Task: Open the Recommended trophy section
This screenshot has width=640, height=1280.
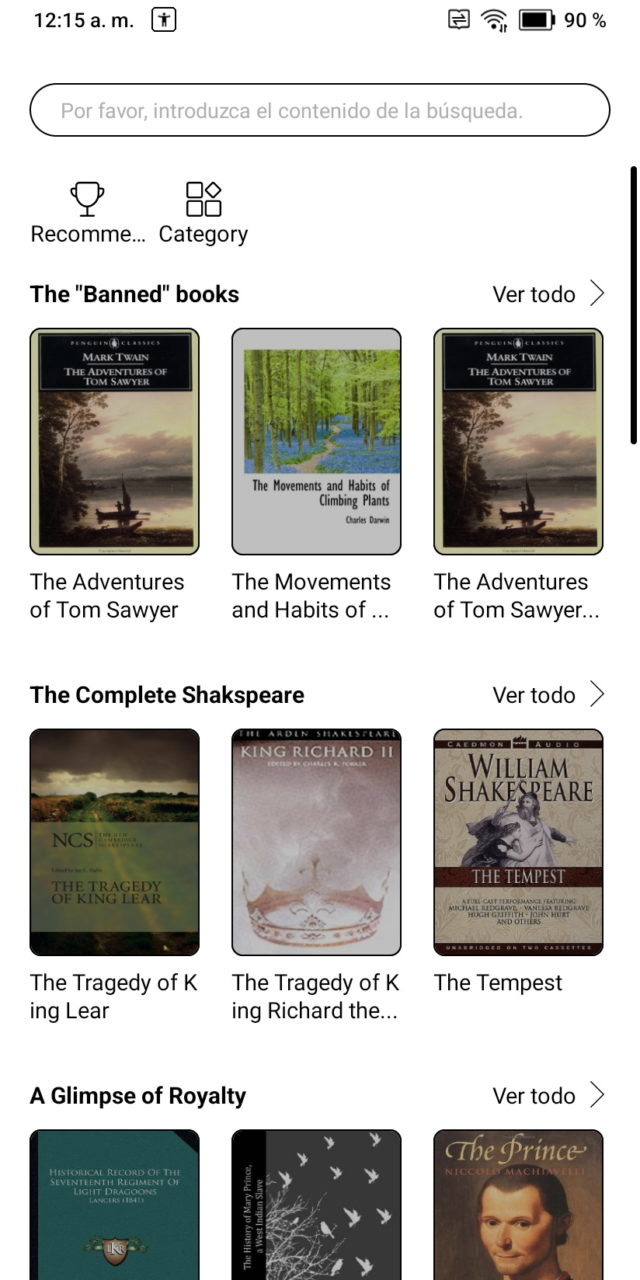Action: pyautogui.click(x=88, y=213)
